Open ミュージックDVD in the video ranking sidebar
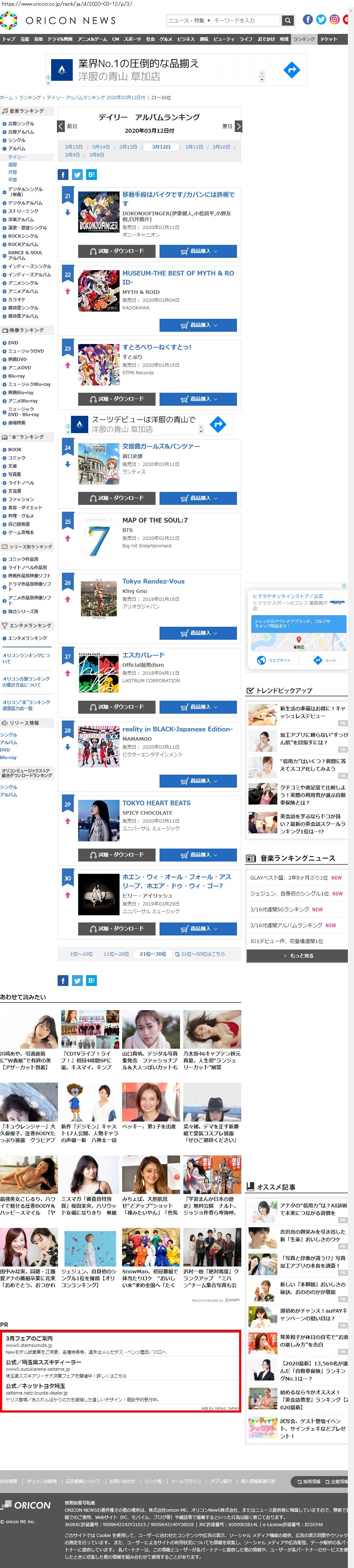Screen dimensions: 354x1568 point(26,351)
